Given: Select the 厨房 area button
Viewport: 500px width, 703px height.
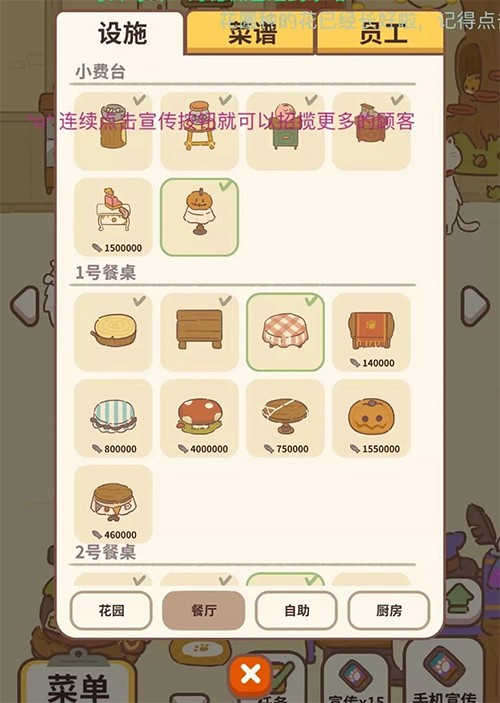Looking at the screenshot, I should [389, 610].
